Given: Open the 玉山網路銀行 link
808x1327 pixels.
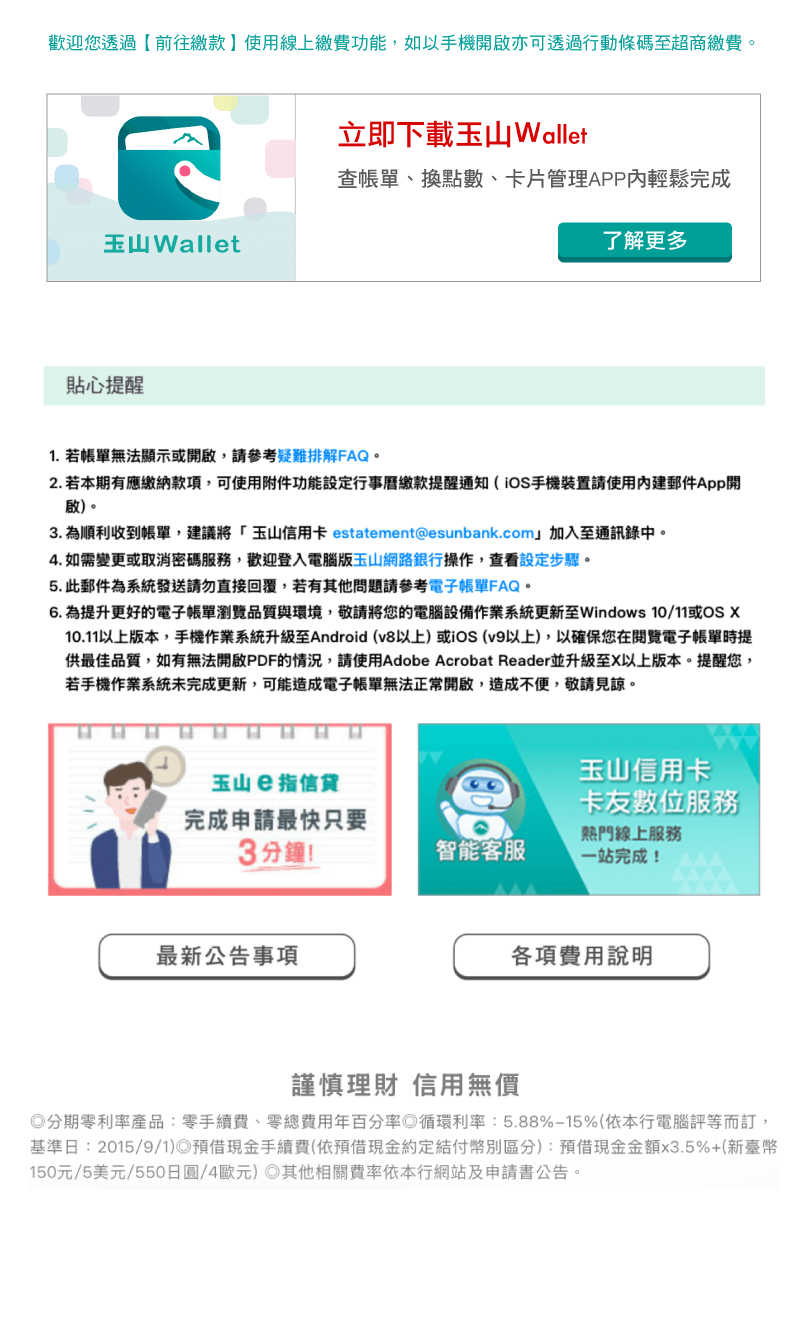Looking at the screenshot, I should [397, 559].
